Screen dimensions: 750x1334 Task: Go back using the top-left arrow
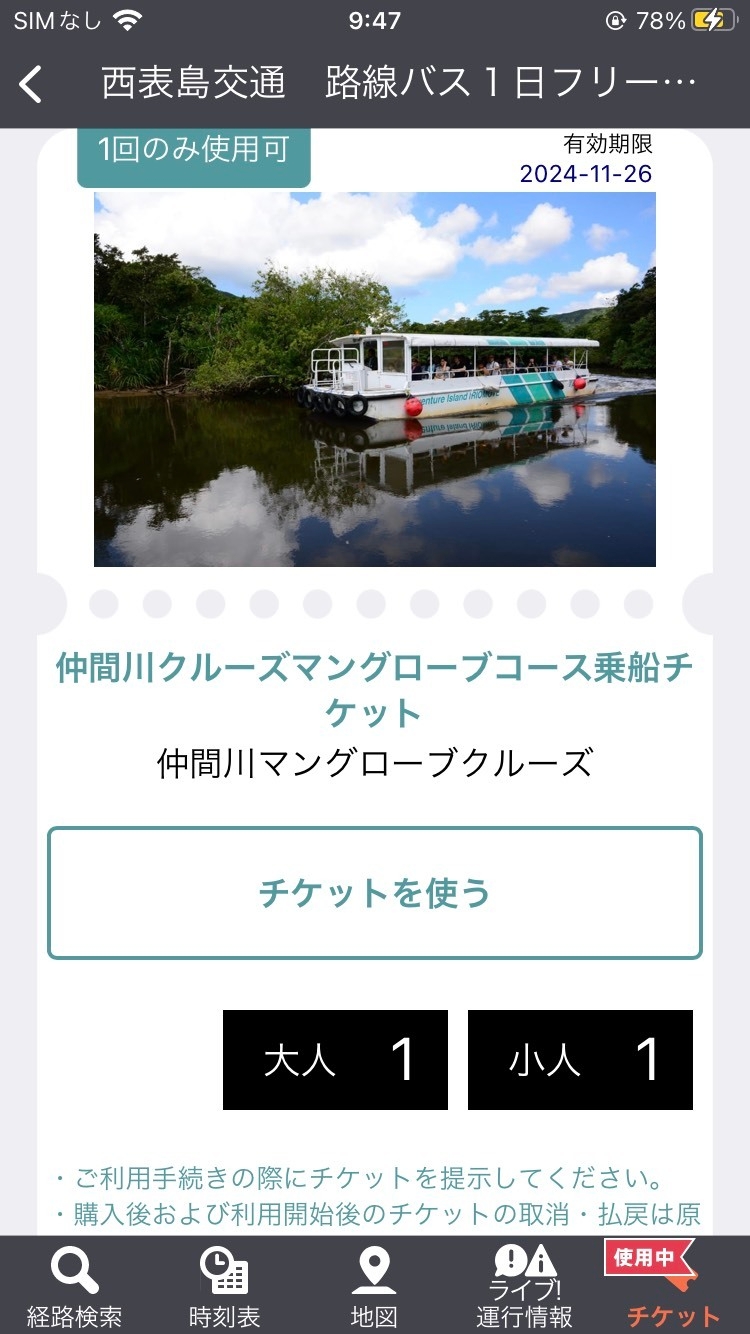coord(32,85)
